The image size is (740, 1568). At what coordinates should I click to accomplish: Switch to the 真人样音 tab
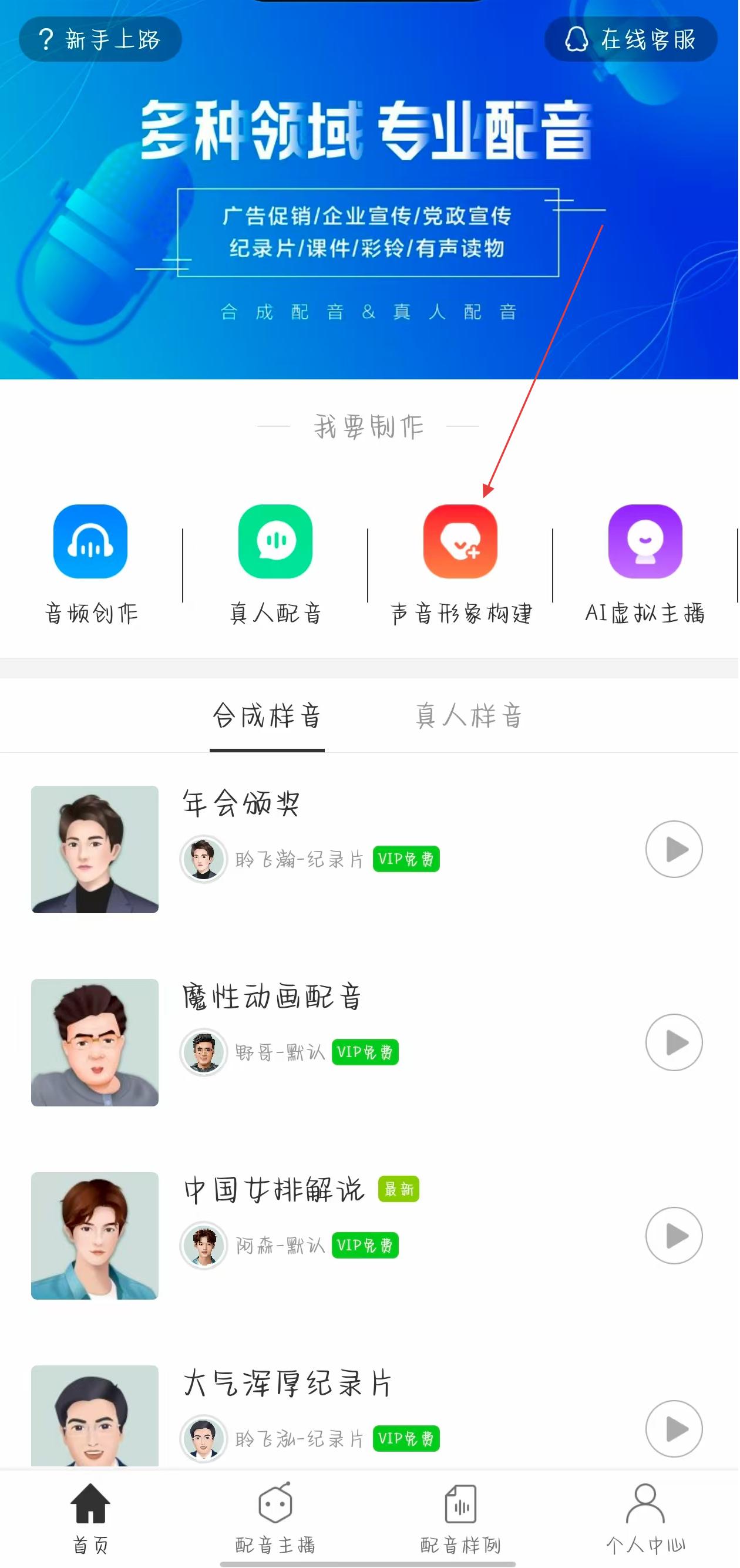(469, 716)
